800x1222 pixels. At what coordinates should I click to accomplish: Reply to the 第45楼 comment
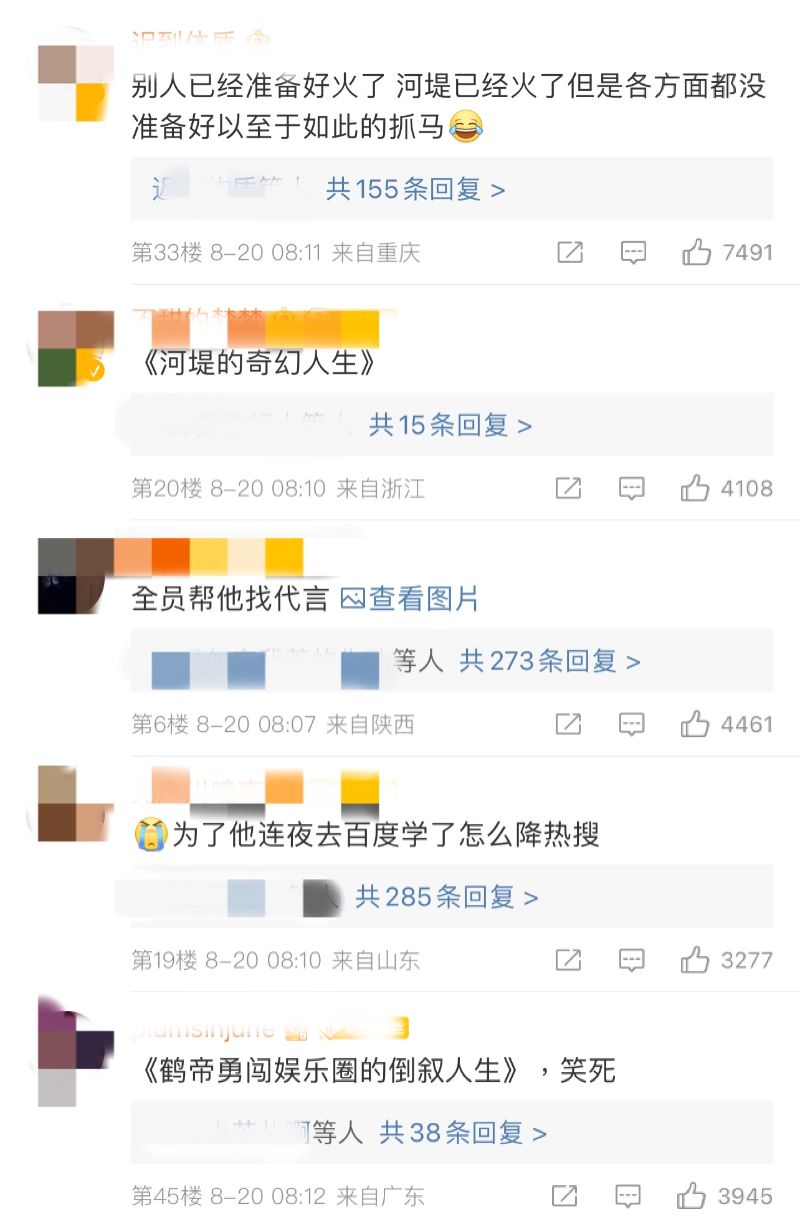628,1196
